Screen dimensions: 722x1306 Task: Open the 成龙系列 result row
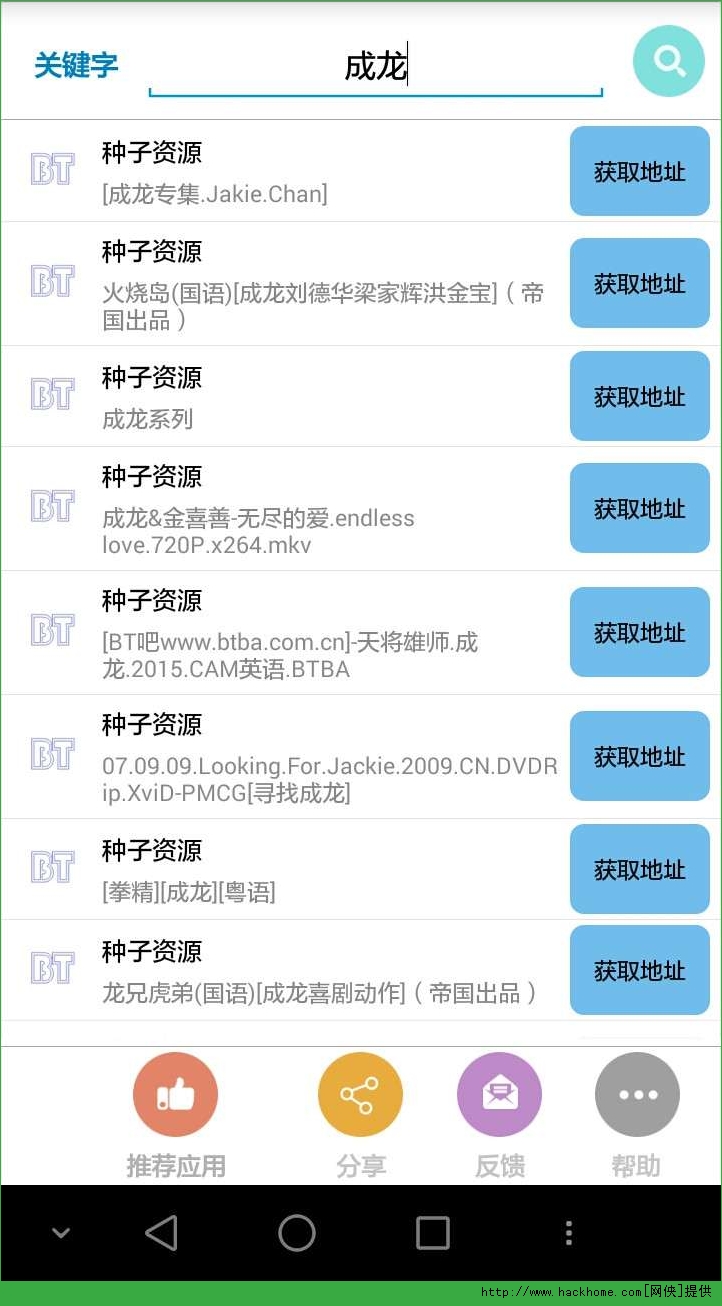pos(300,397)
